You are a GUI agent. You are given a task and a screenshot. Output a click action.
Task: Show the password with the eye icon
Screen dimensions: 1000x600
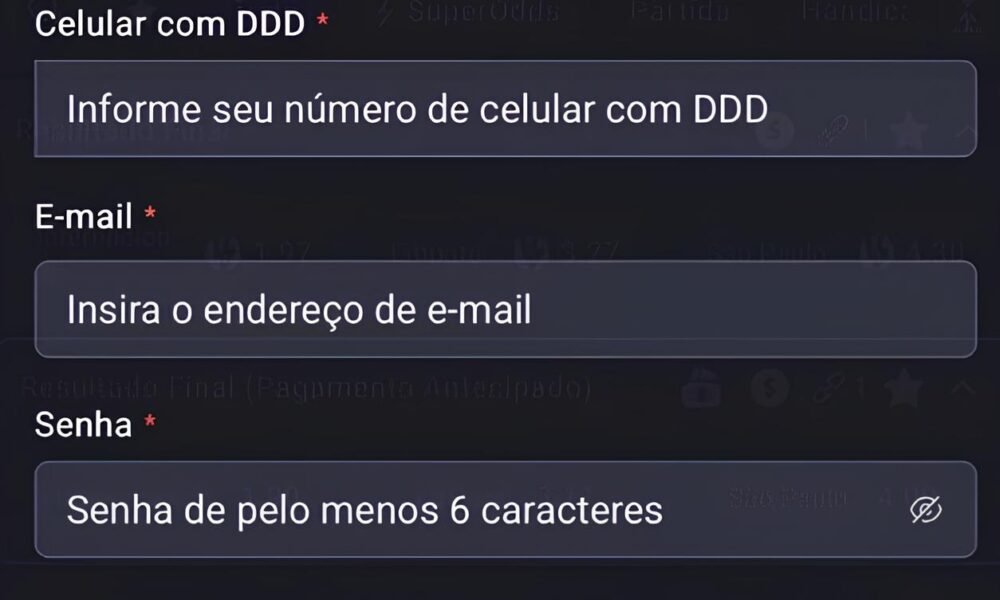[927, 510]
